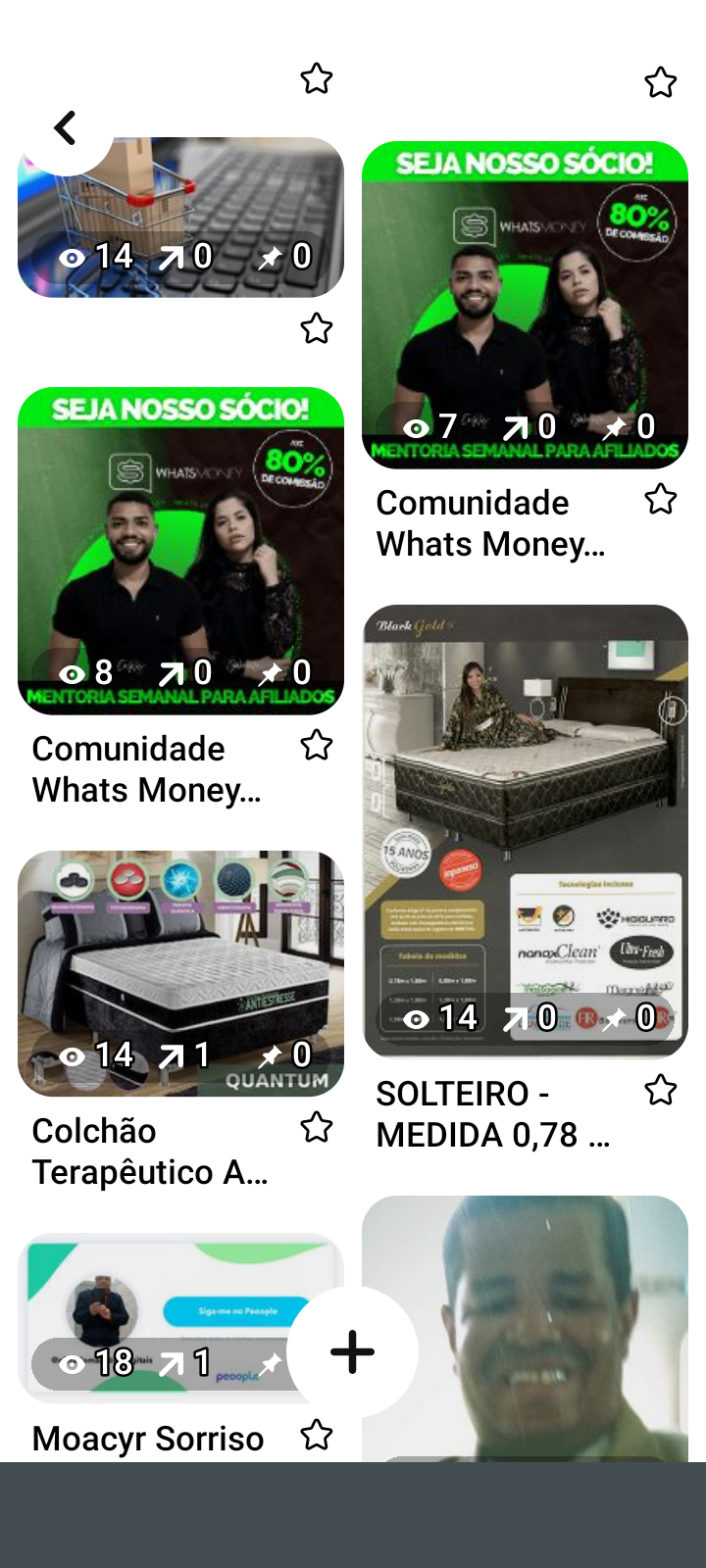Tap the plus button to add new

coord(352,1351)
